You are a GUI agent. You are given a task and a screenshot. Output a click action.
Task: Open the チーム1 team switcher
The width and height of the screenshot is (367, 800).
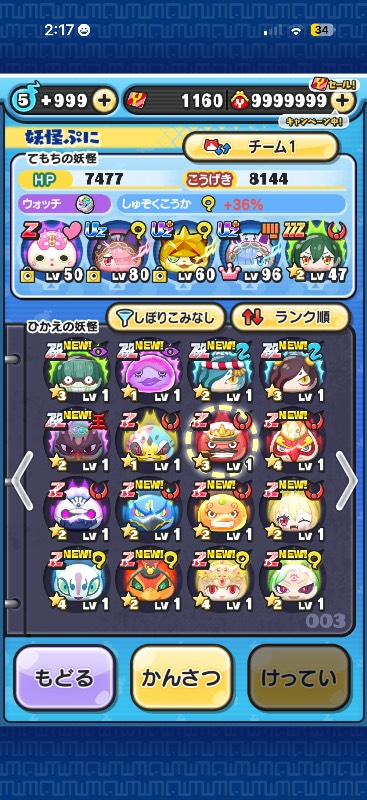(x=261, y=147)
